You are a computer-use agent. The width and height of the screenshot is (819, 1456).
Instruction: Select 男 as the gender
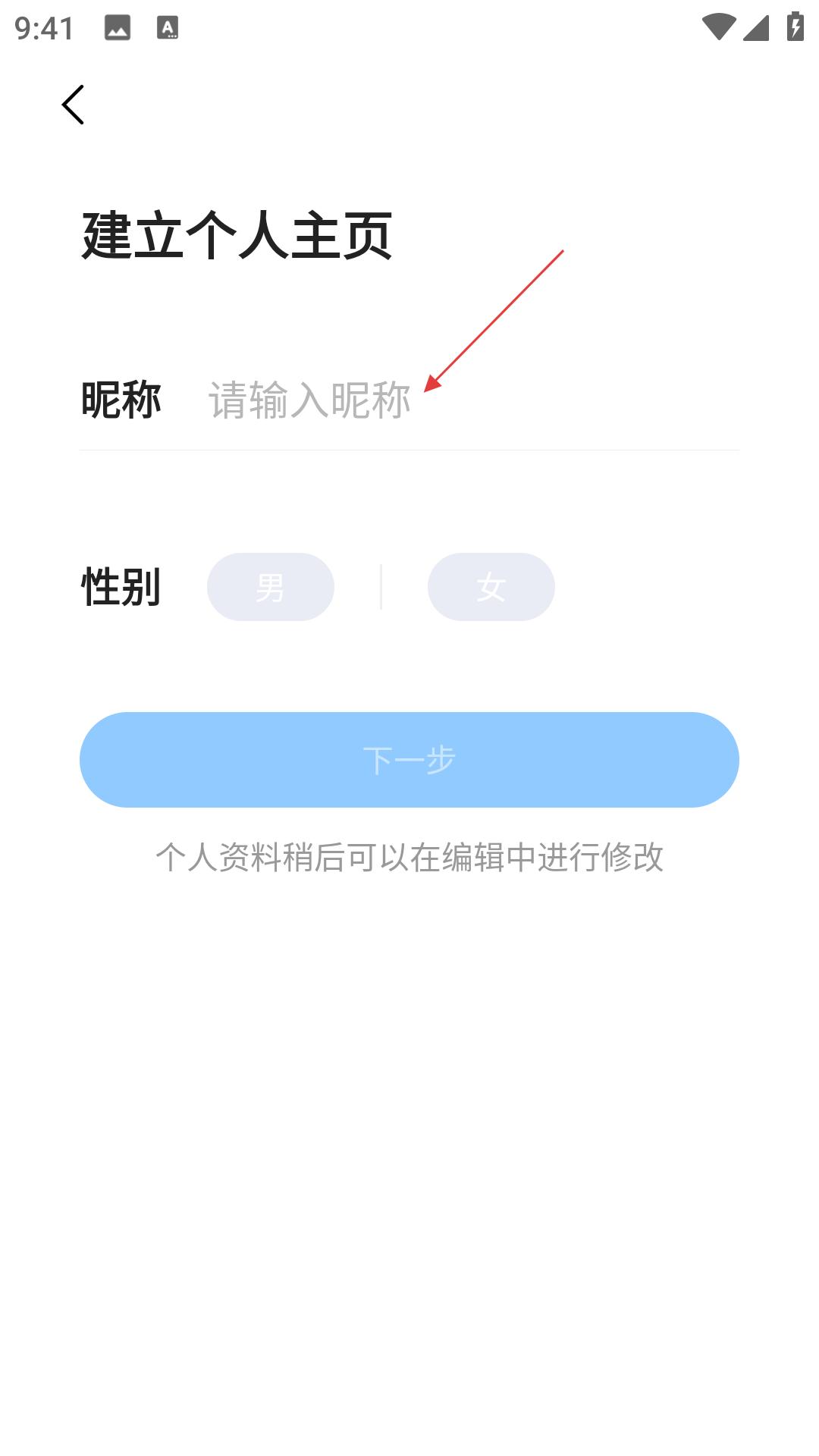pos(271,587)
